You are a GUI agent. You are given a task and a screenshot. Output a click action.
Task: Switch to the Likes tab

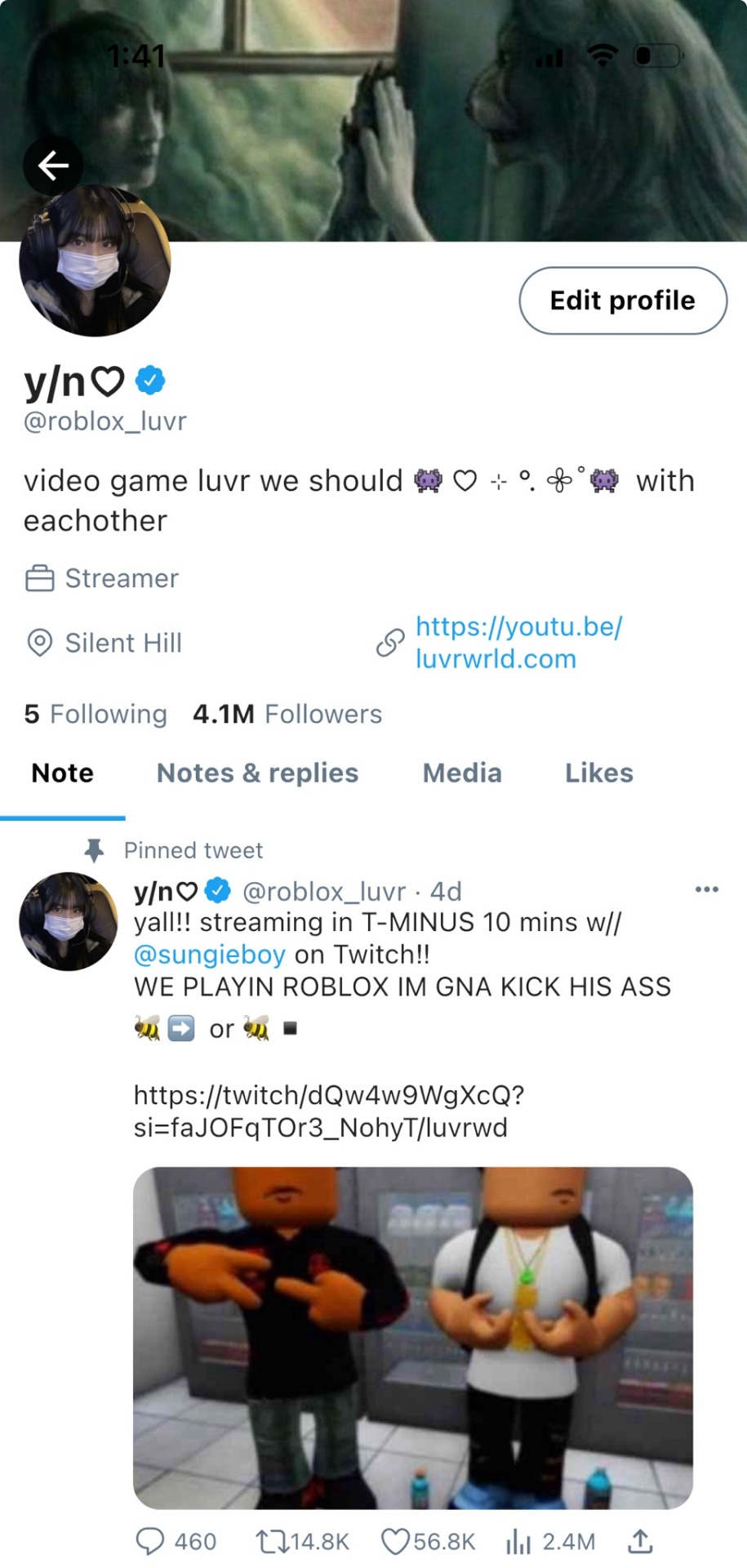click(598, 773)
